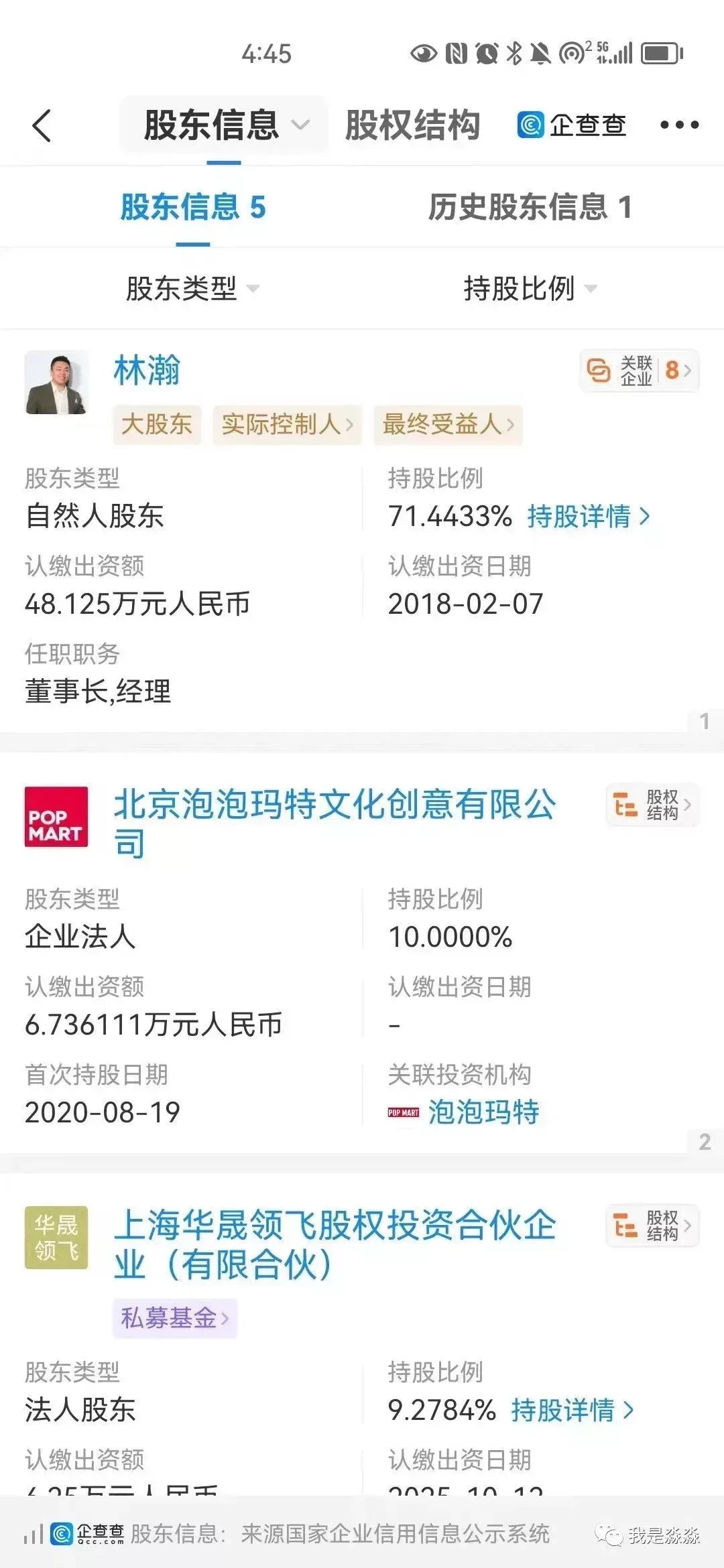View 股权结构 of 北京泡泡玛特文化创意有限公司

point(652,805)
